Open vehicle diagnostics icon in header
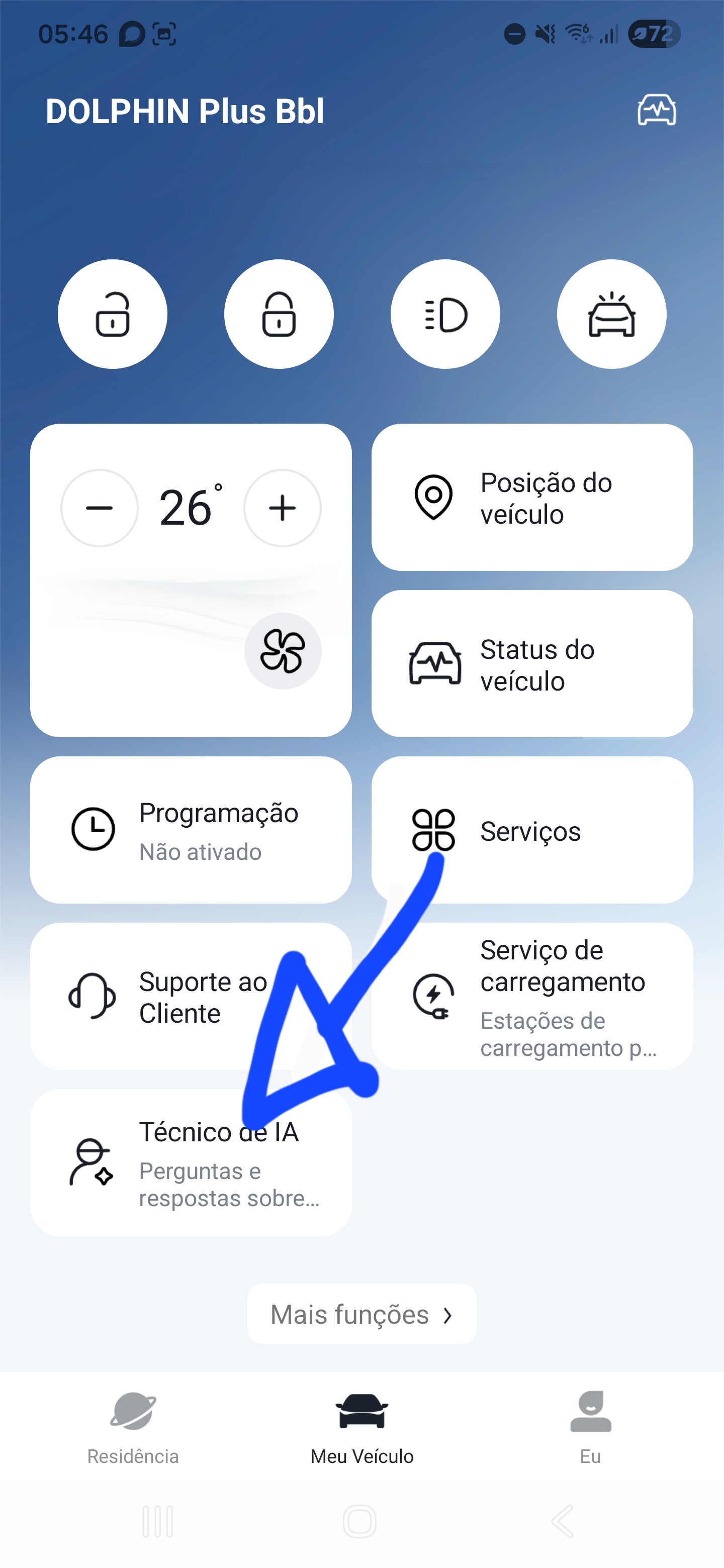This screenshot has height=1568, width=724. tap(657, 110)
